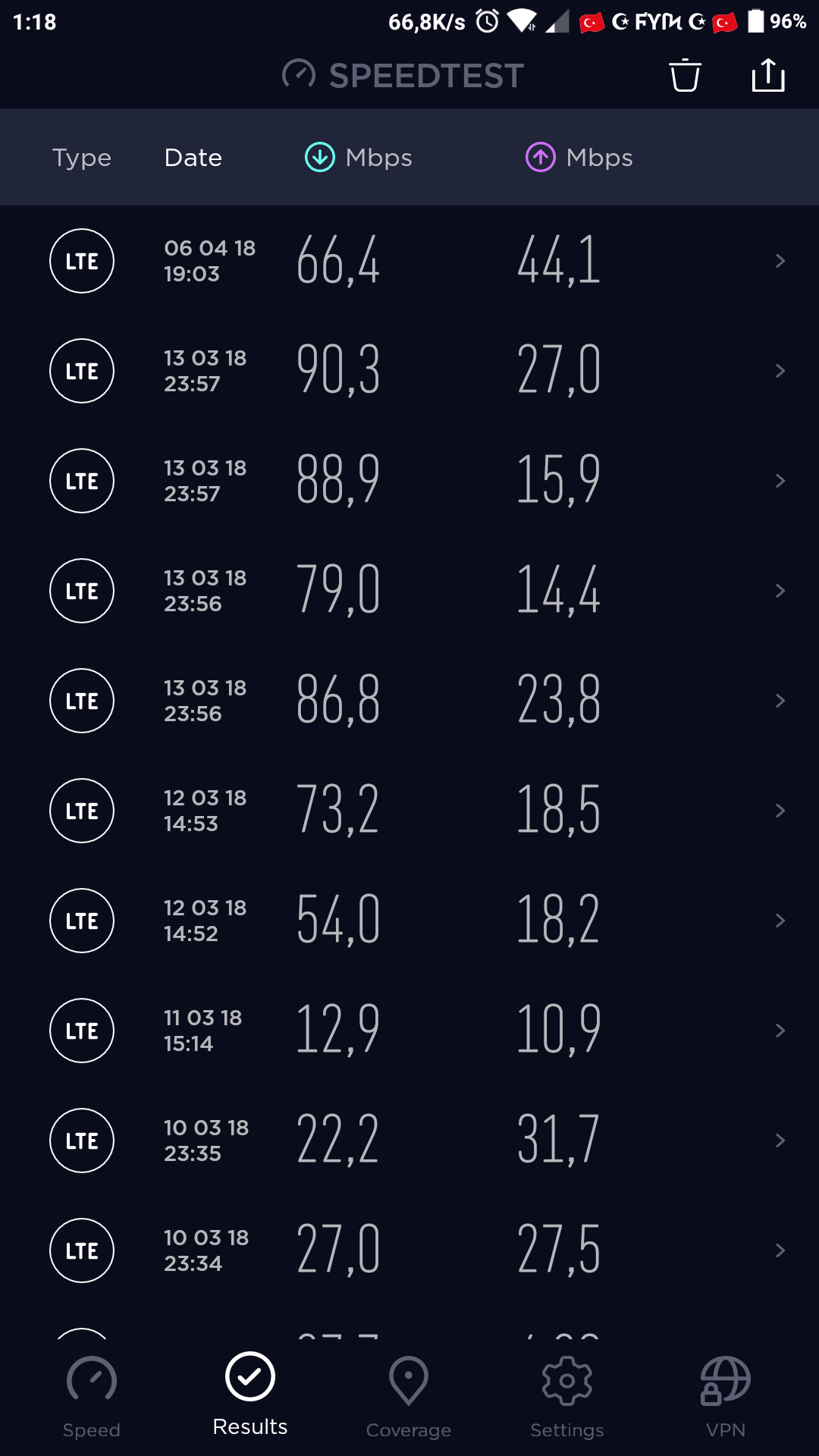View the test with 88,9 Mbps download

[x=409, y=481]
